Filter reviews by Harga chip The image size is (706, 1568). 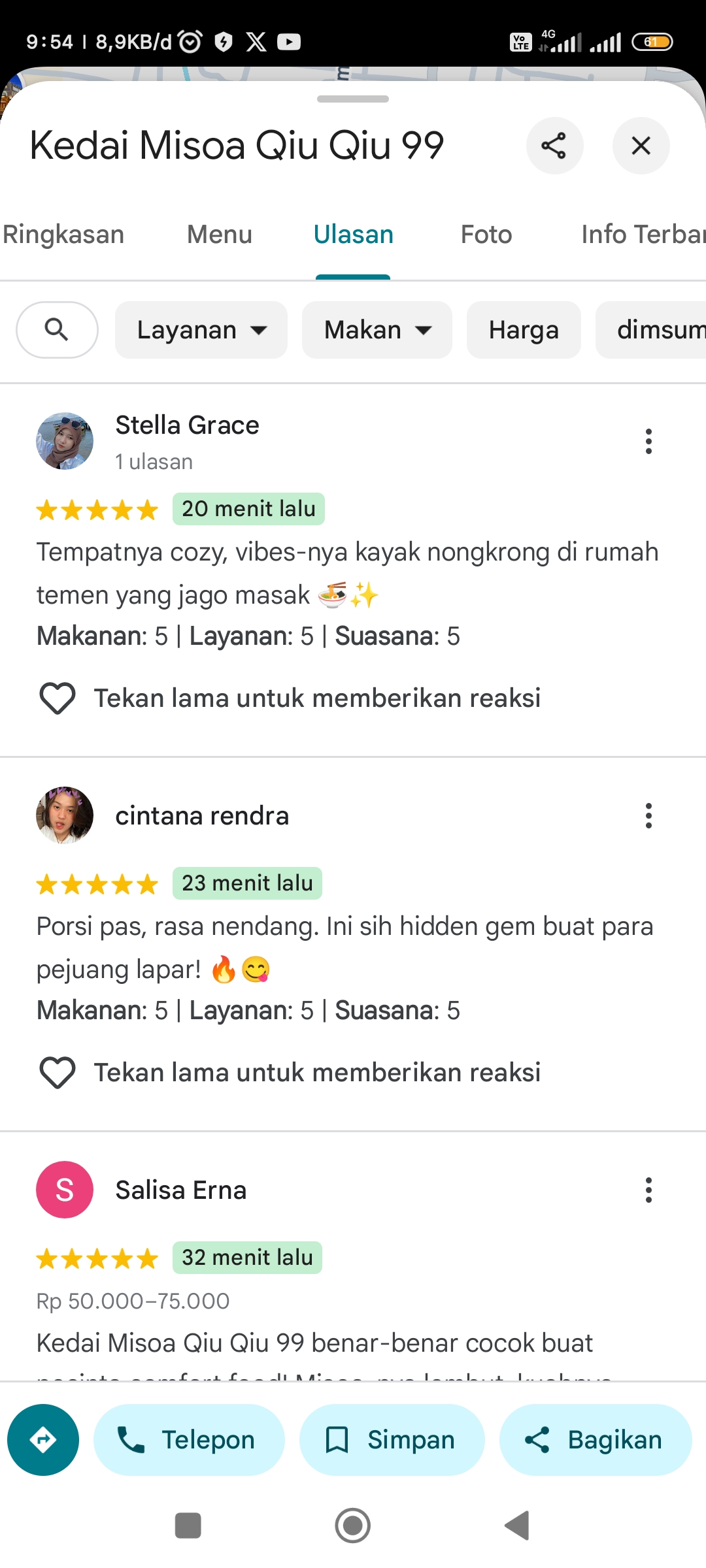pyautogui.click(x=524, y=330)
